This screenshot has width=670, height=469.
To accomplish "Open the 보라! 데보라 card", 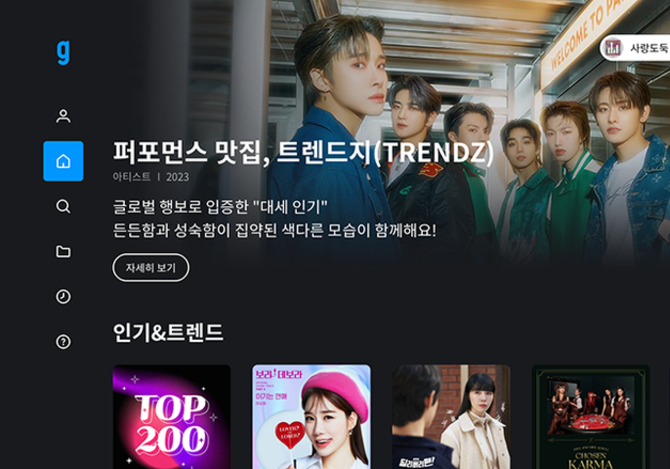I will (311, 418).
